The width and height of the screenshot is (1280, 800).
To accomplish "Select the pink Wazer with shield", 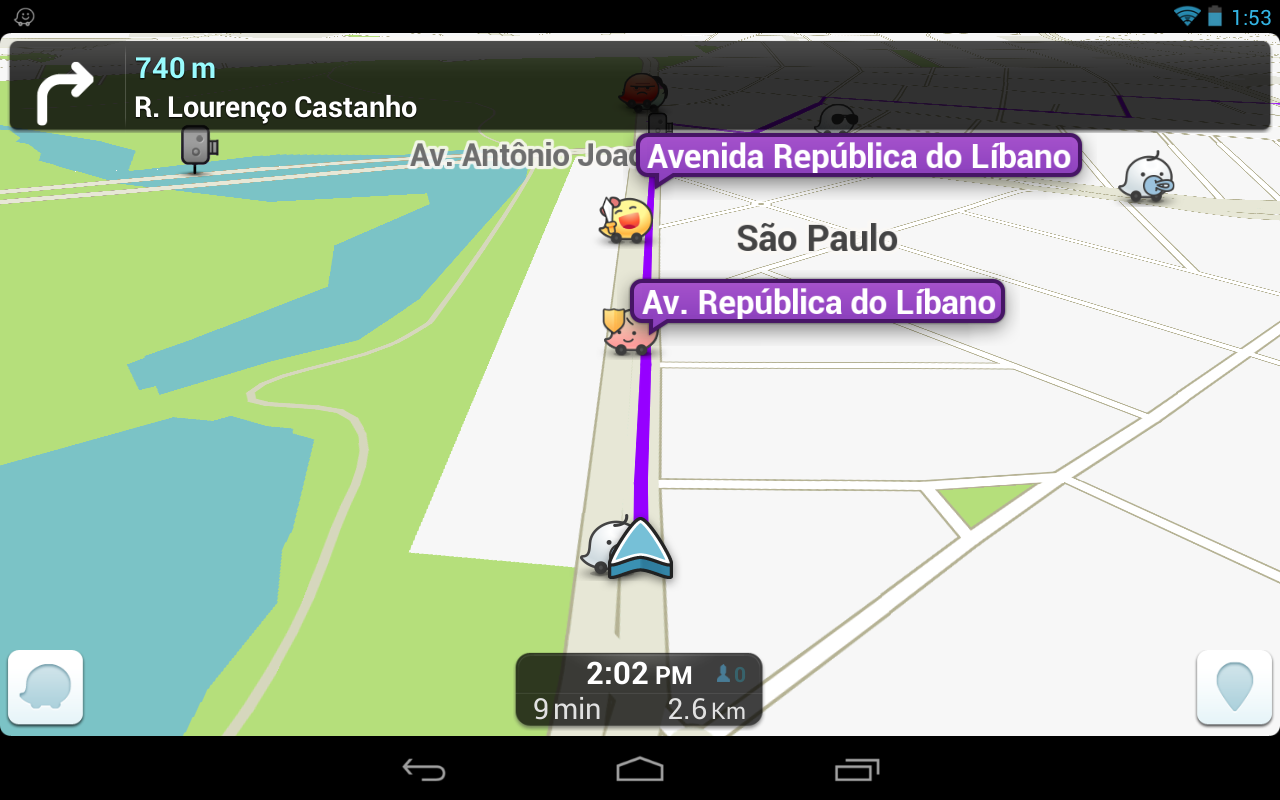I will tap(629, 333).
